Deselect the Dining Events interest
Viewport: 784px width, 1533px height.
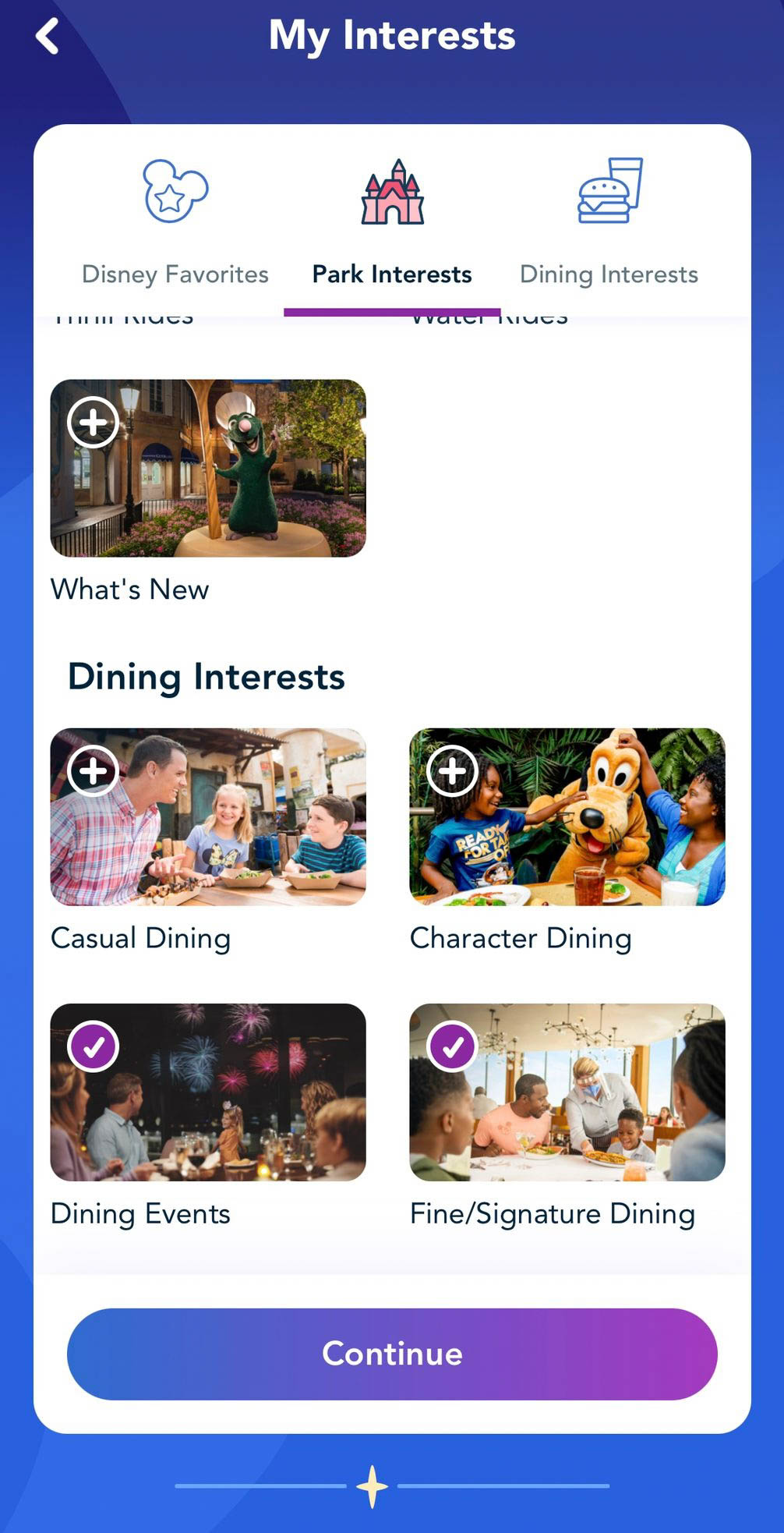[x=93, y=1046]
